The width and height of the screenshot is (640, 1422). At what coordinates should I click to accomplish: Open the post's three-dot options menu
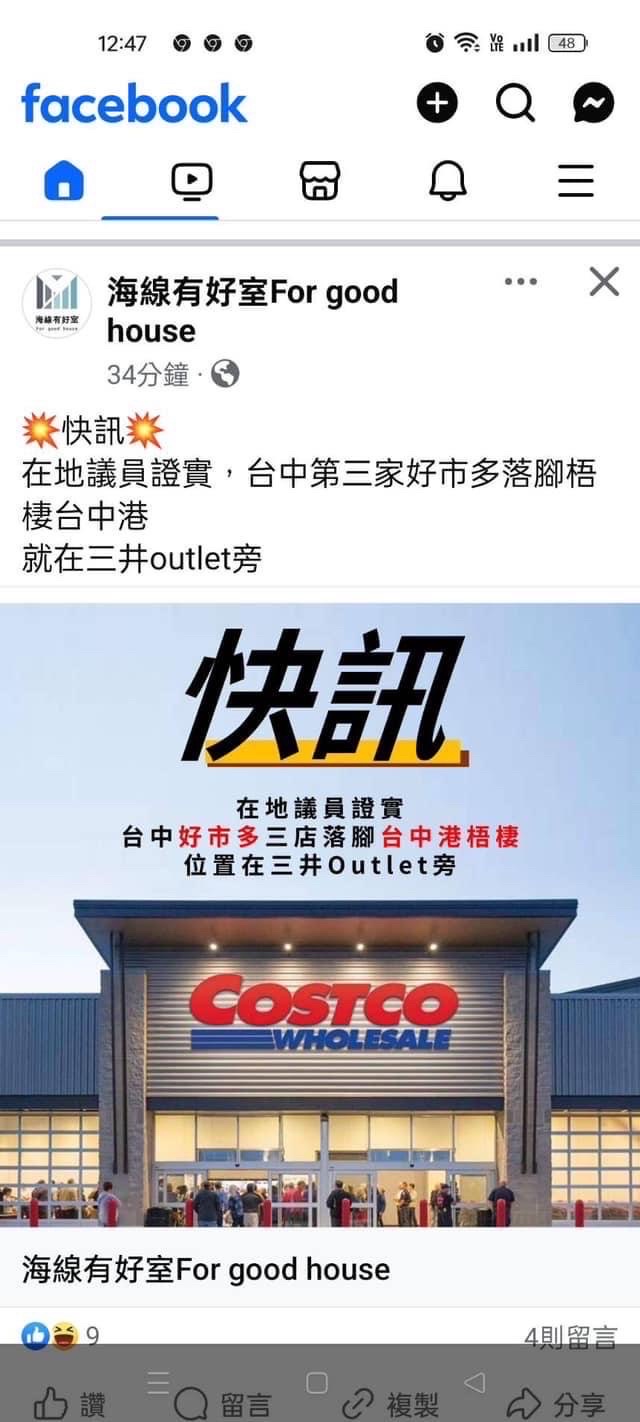point(521,282)
